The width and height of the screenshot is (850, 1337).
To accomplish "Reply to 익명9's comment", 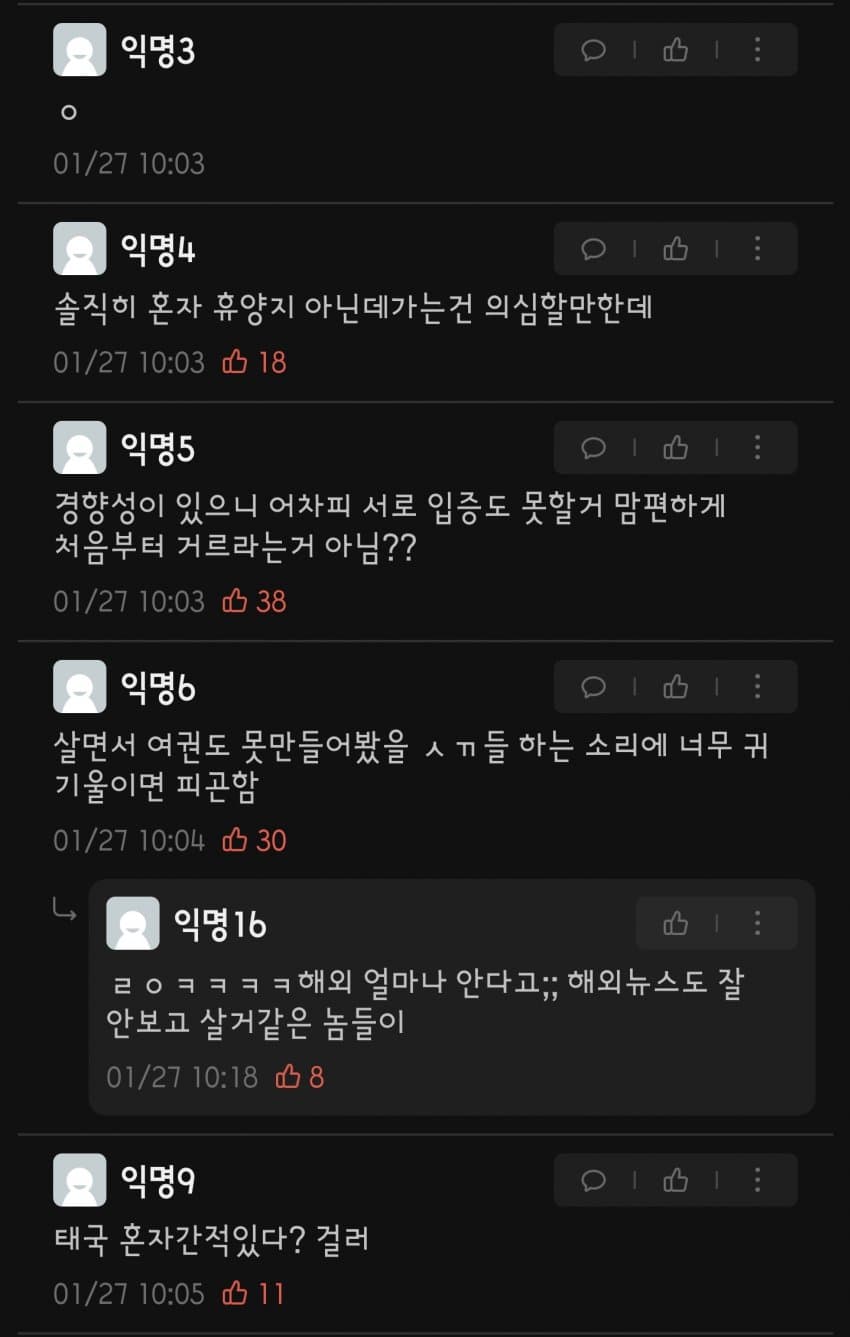I will click(x=594, y=1181).
